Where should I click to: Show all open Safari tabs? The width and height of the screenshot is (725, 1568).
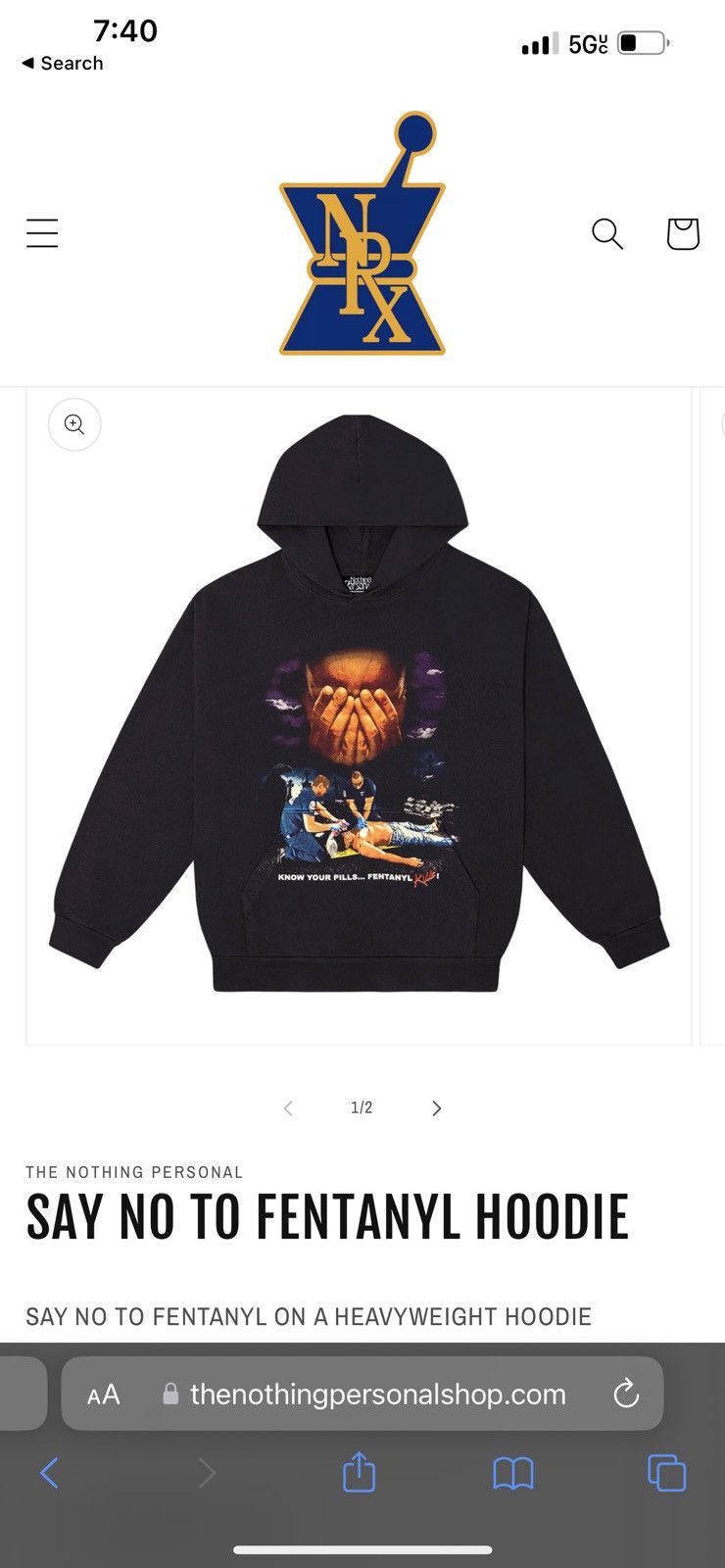(667, 1473)
